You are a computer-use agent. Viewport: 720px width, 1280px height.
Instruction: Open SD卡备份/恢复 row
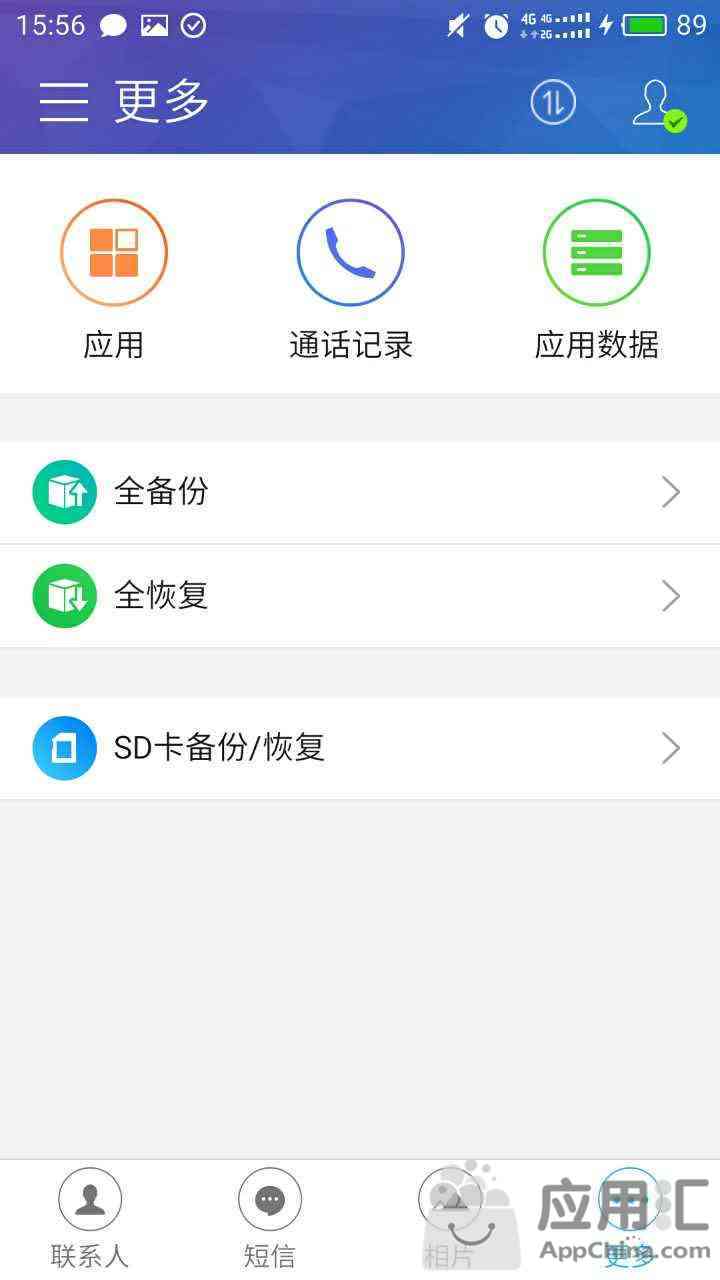click(x=360, y=748)
